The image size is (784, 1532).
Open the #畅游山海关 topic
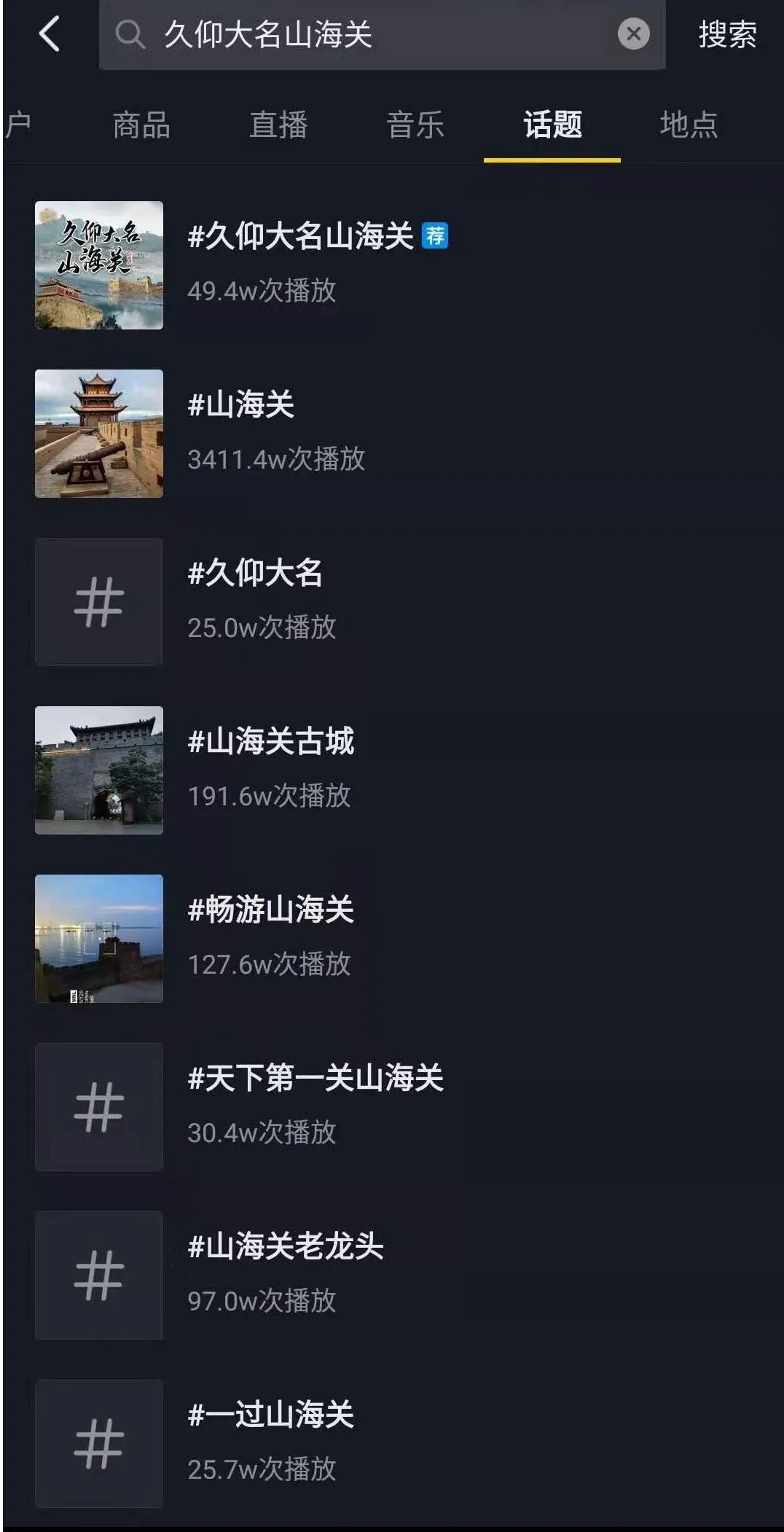[392, 938]
